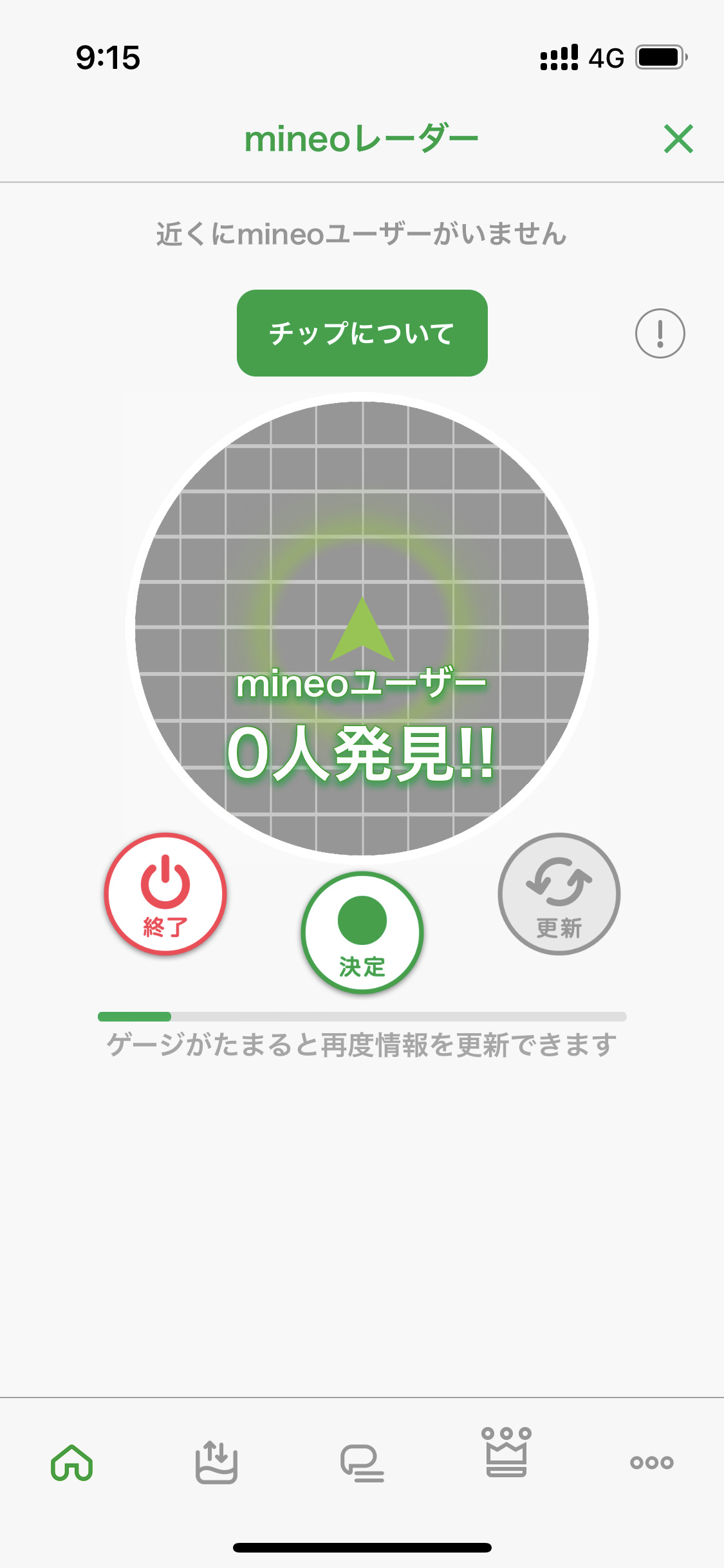Go to the home tab
The image size is (724, 1568).
72,1462
